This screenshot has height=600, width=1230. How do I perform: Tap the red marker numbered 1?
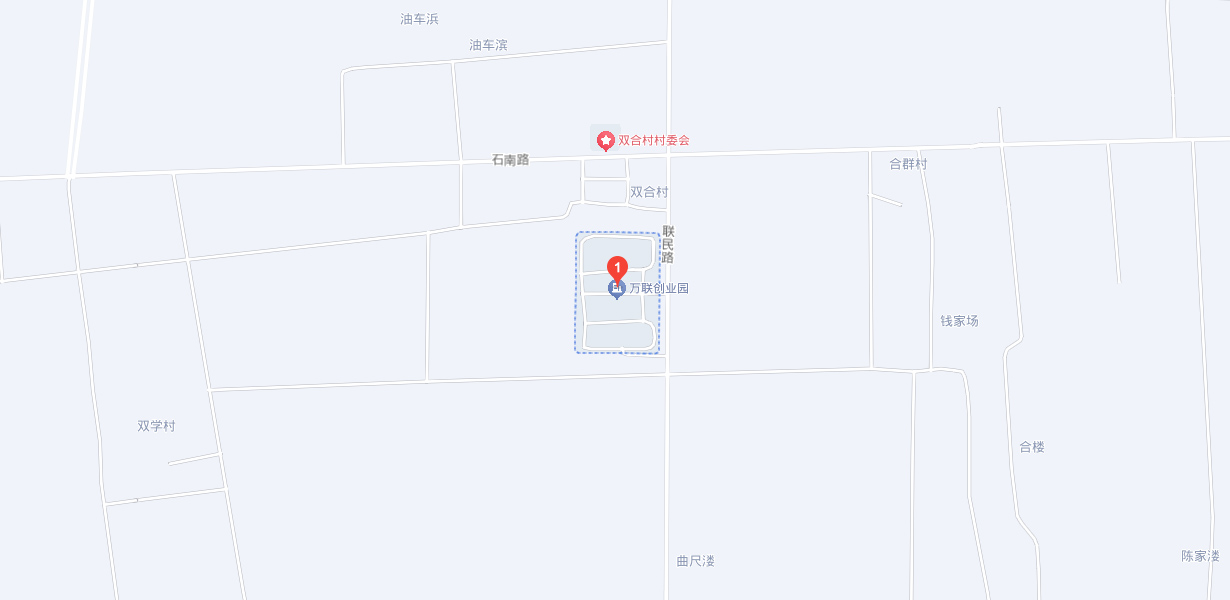tap(618, 268)
